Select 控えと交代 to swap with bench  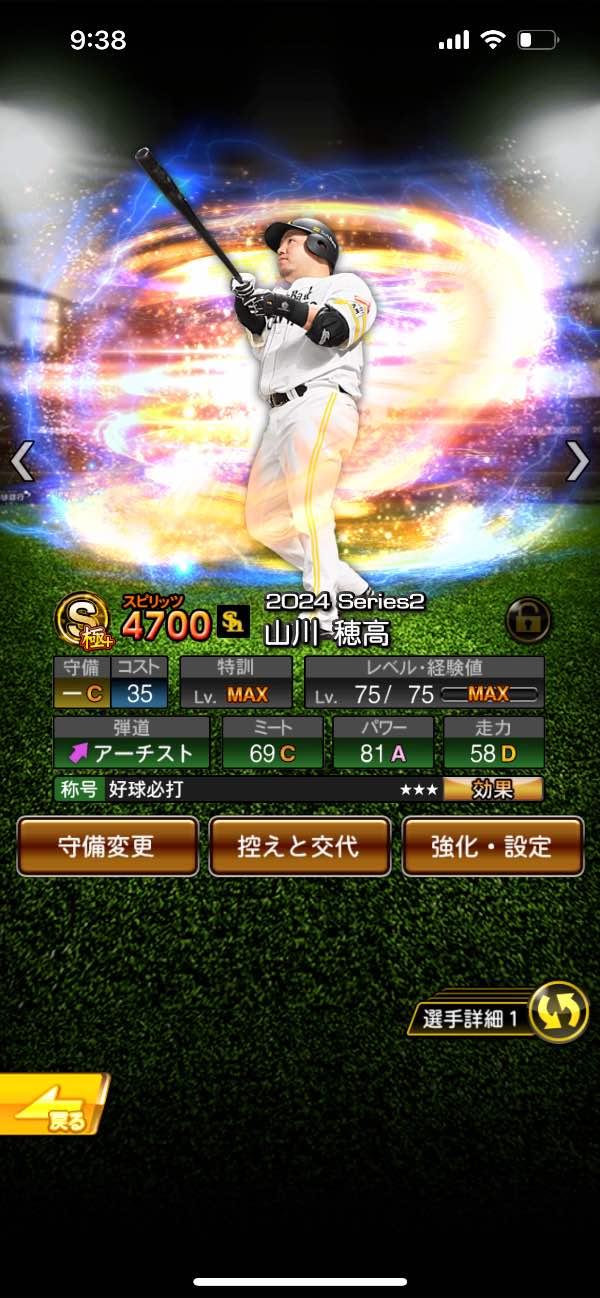point(300,847)
